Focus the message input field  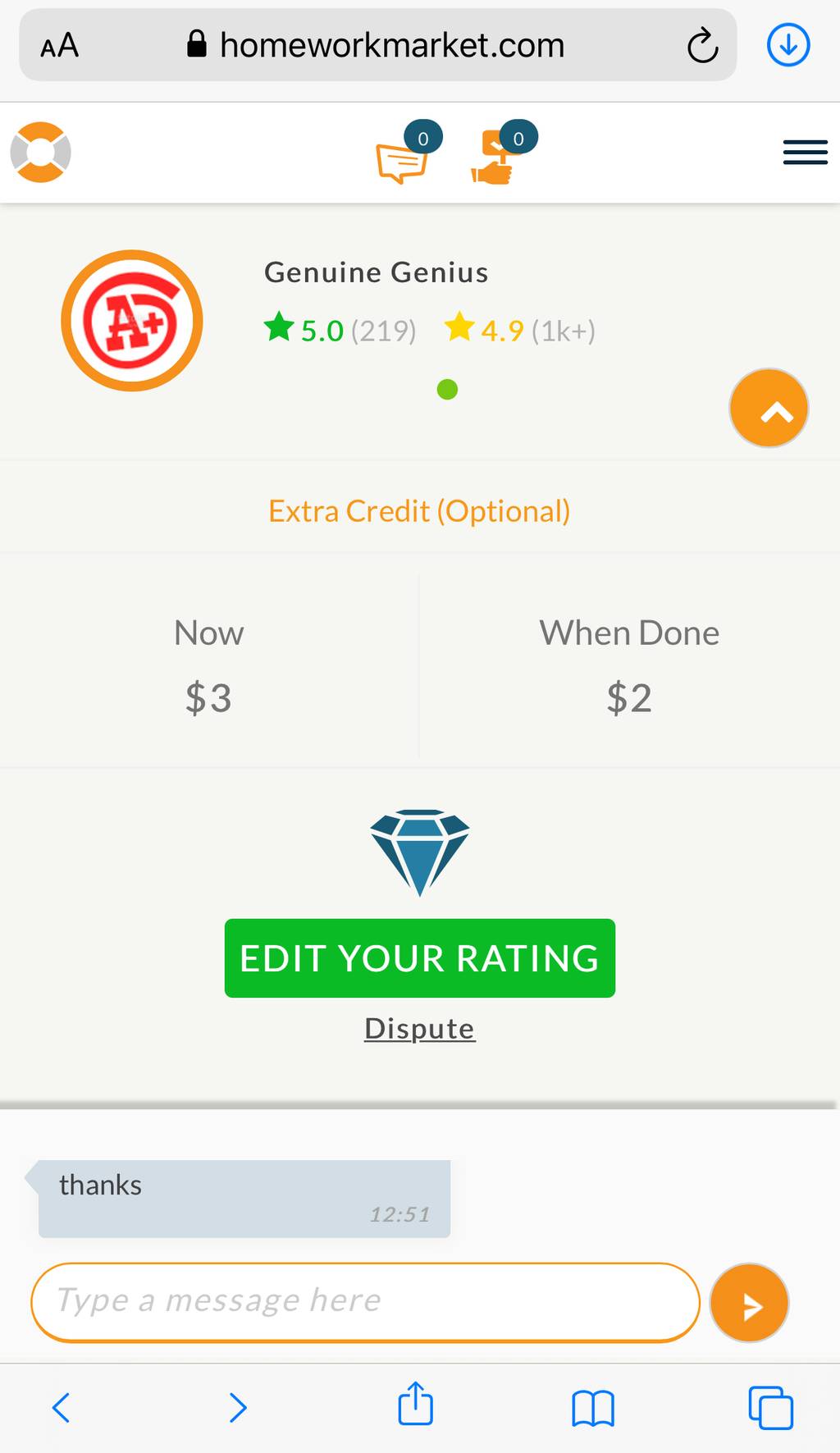365,1302
